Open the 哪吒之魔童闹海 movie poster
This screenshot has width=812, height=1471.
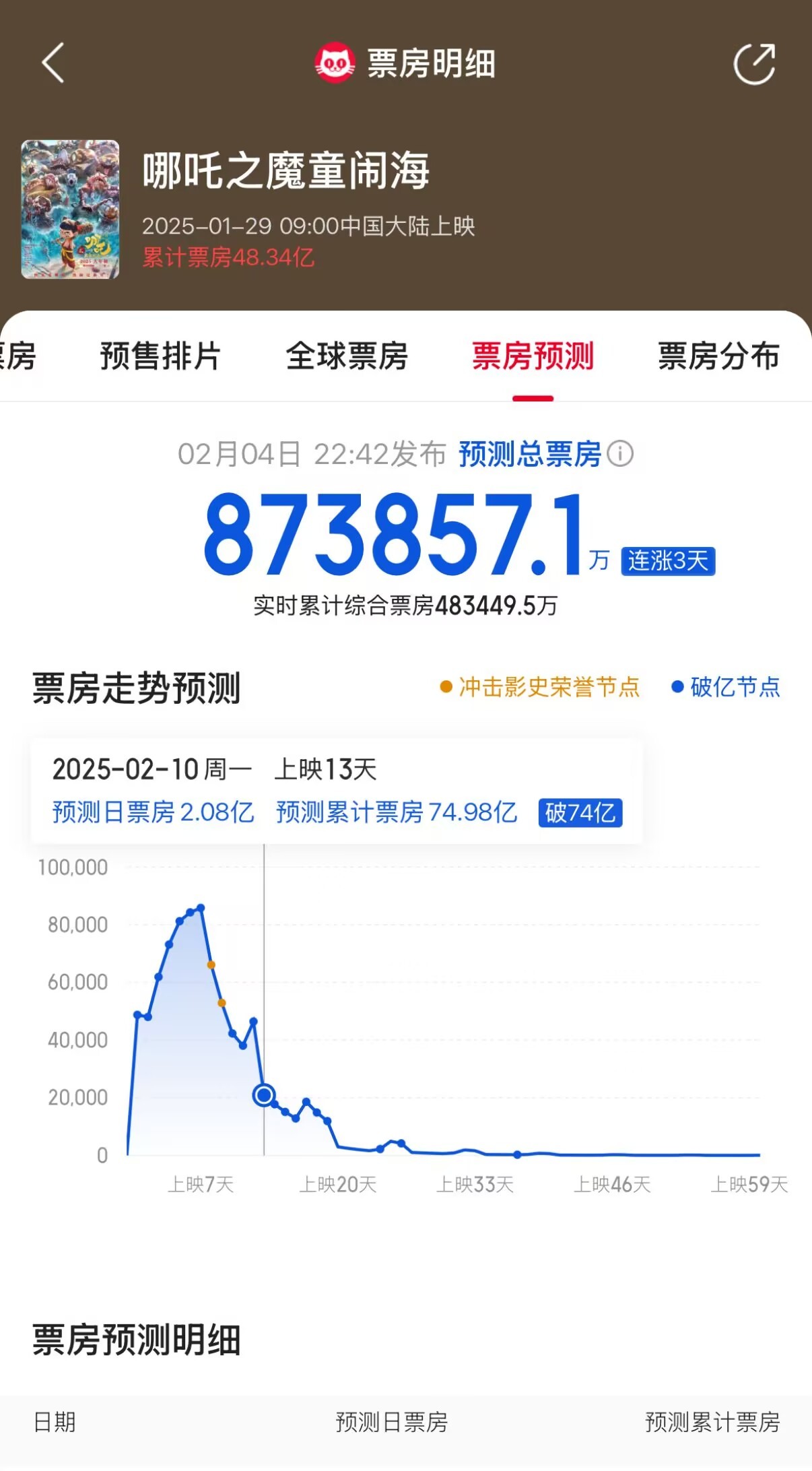(x=70, y=209)
